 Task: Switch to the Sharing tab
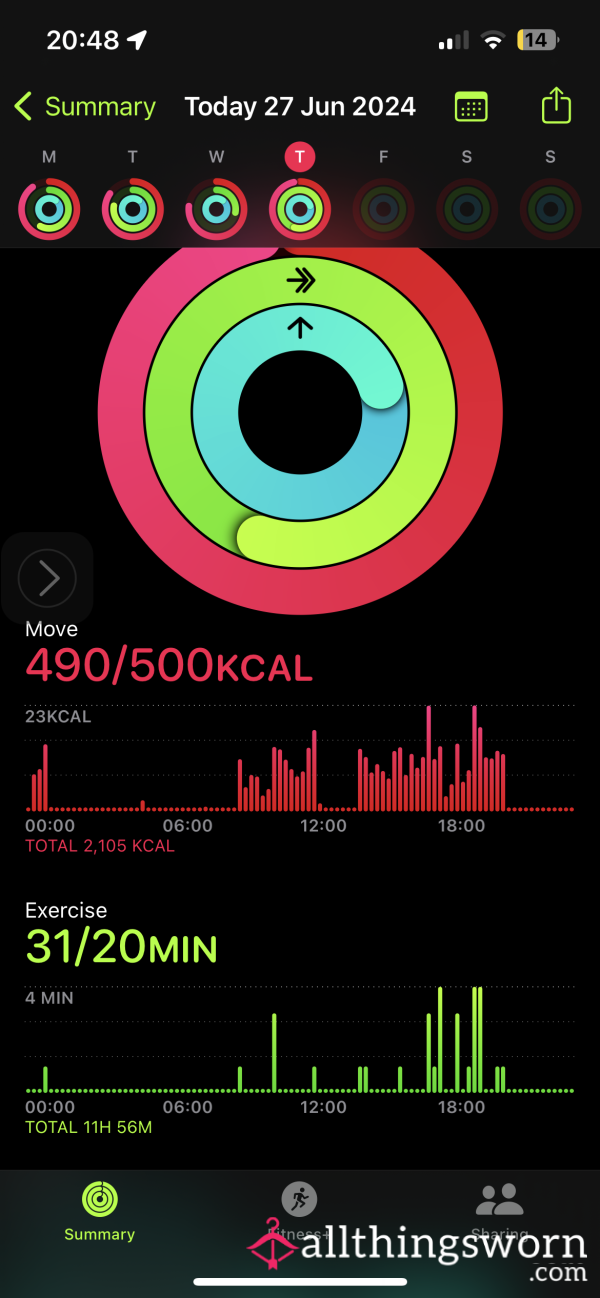click(x=500, y=1210)
